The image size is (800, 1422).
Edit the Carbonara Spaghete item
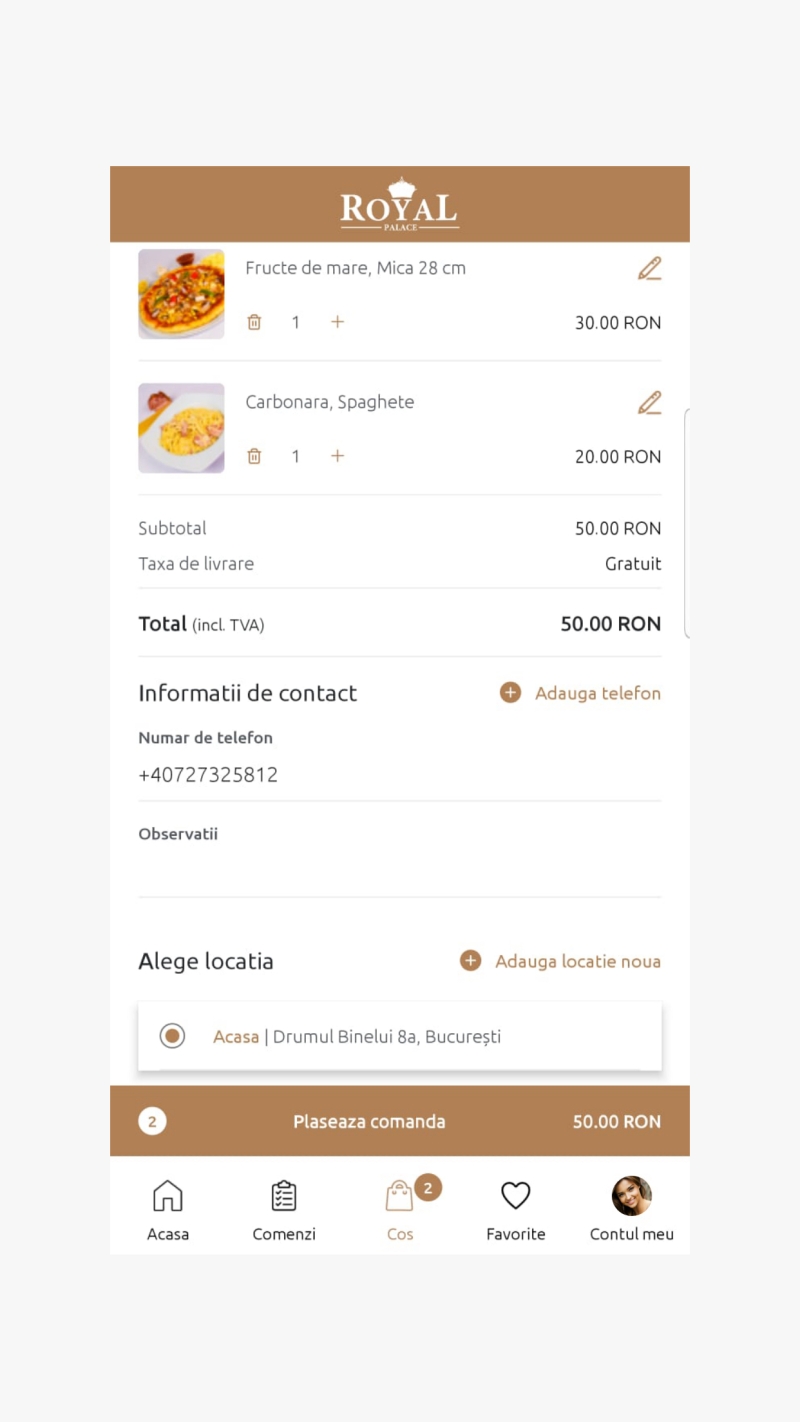click(650, 402)
